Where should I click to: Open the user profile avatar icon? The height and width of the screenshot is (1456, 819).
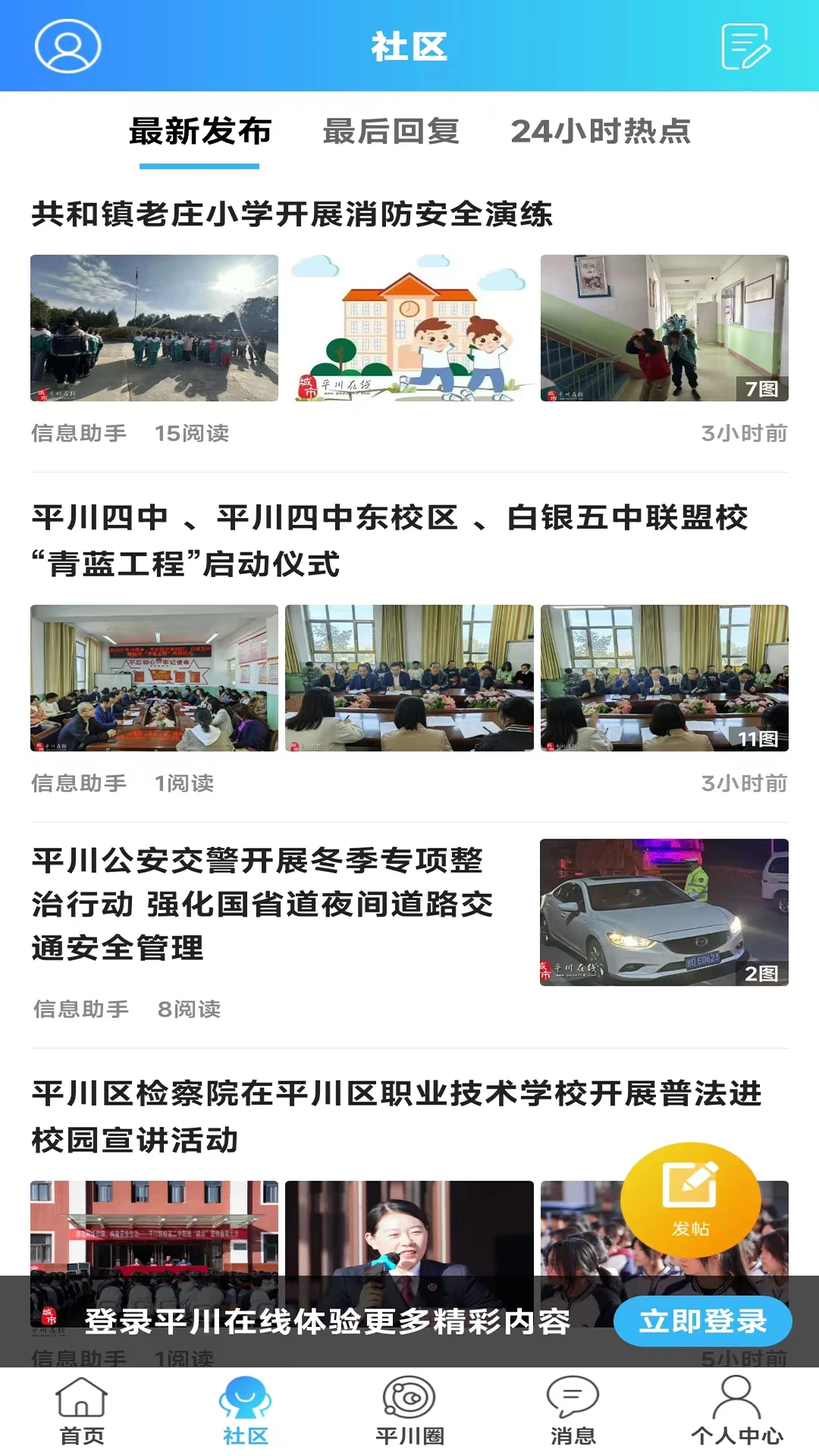click(x=68, y=46)
